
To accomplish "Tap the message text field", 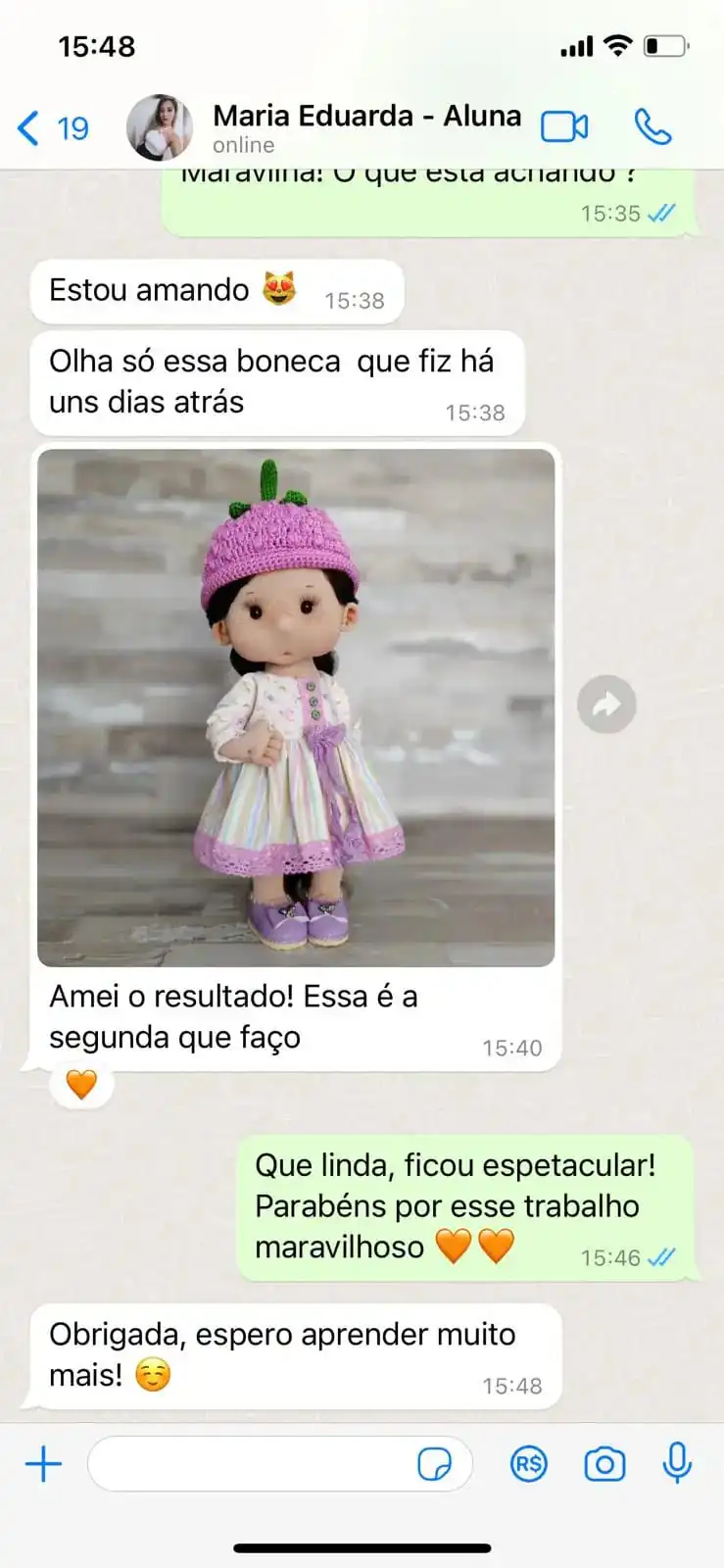I will (250, 1464).
